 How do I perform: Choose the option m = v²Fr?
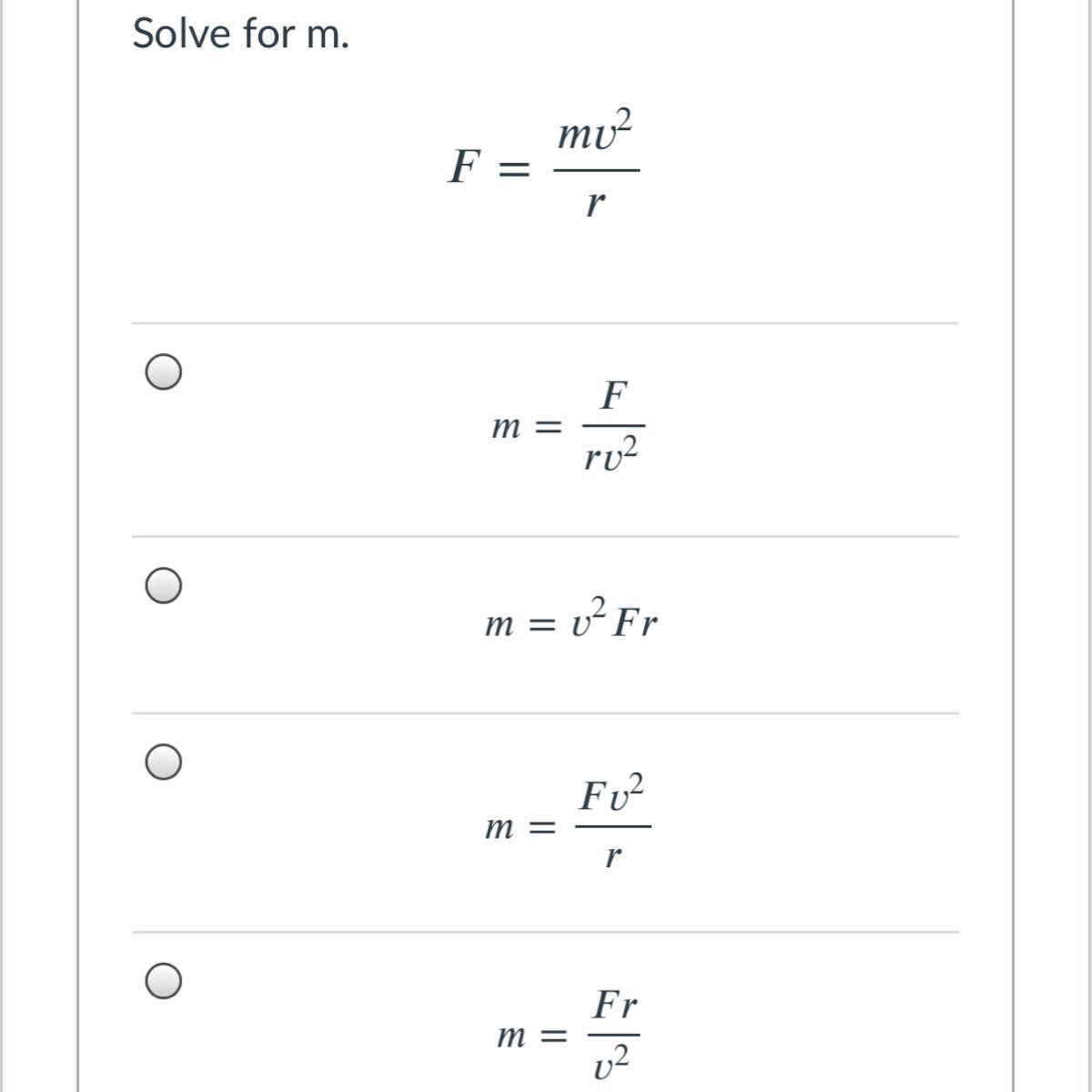coord(163,586)
